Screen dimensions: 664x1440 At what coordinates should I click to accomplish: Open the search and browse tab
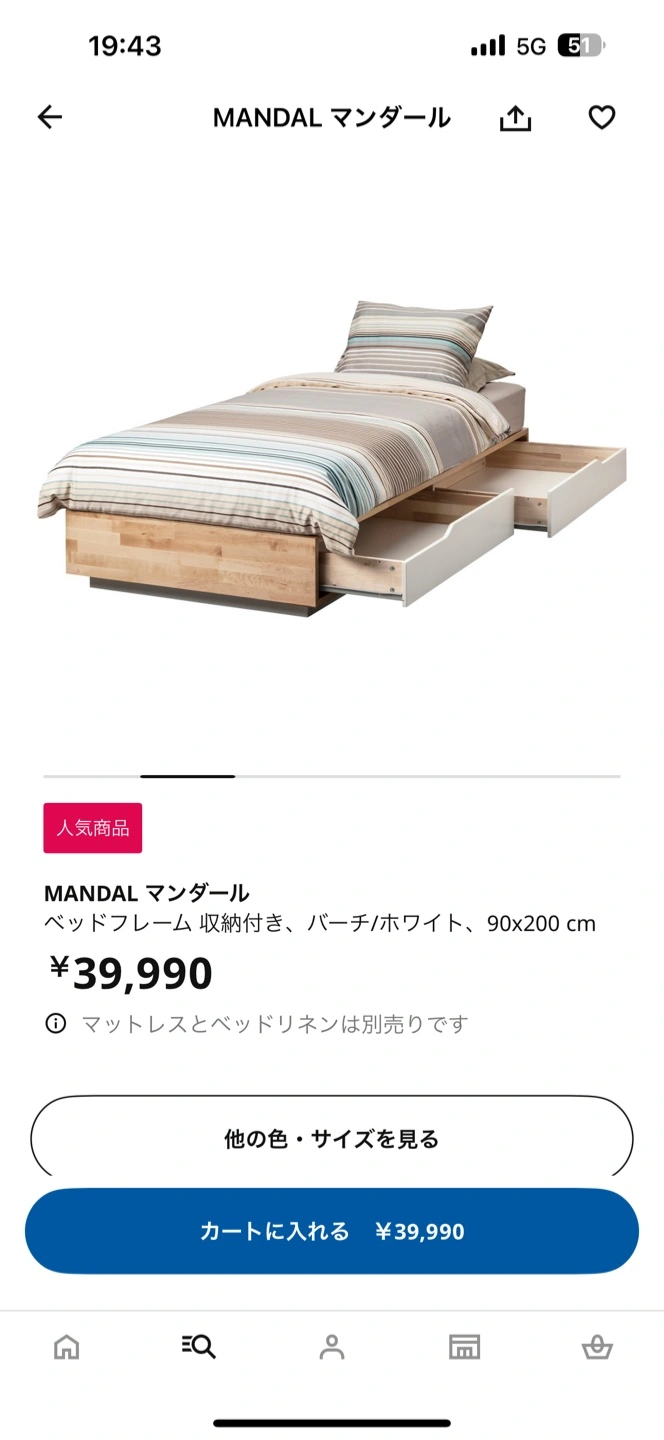pyautogui.click(x=199, y=1347)
